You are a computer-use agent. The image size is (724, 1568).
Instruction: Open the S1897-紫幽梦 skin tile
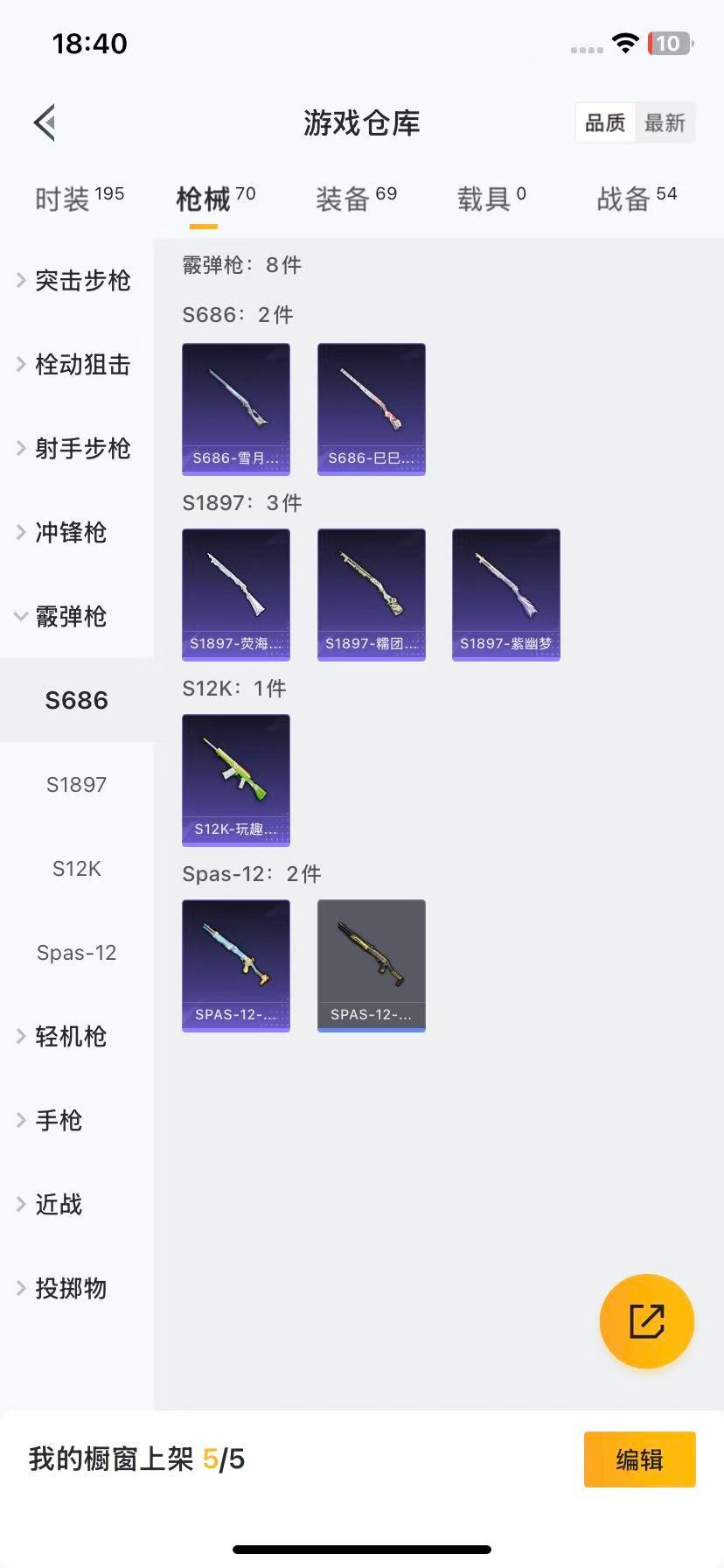pos(506,594)
